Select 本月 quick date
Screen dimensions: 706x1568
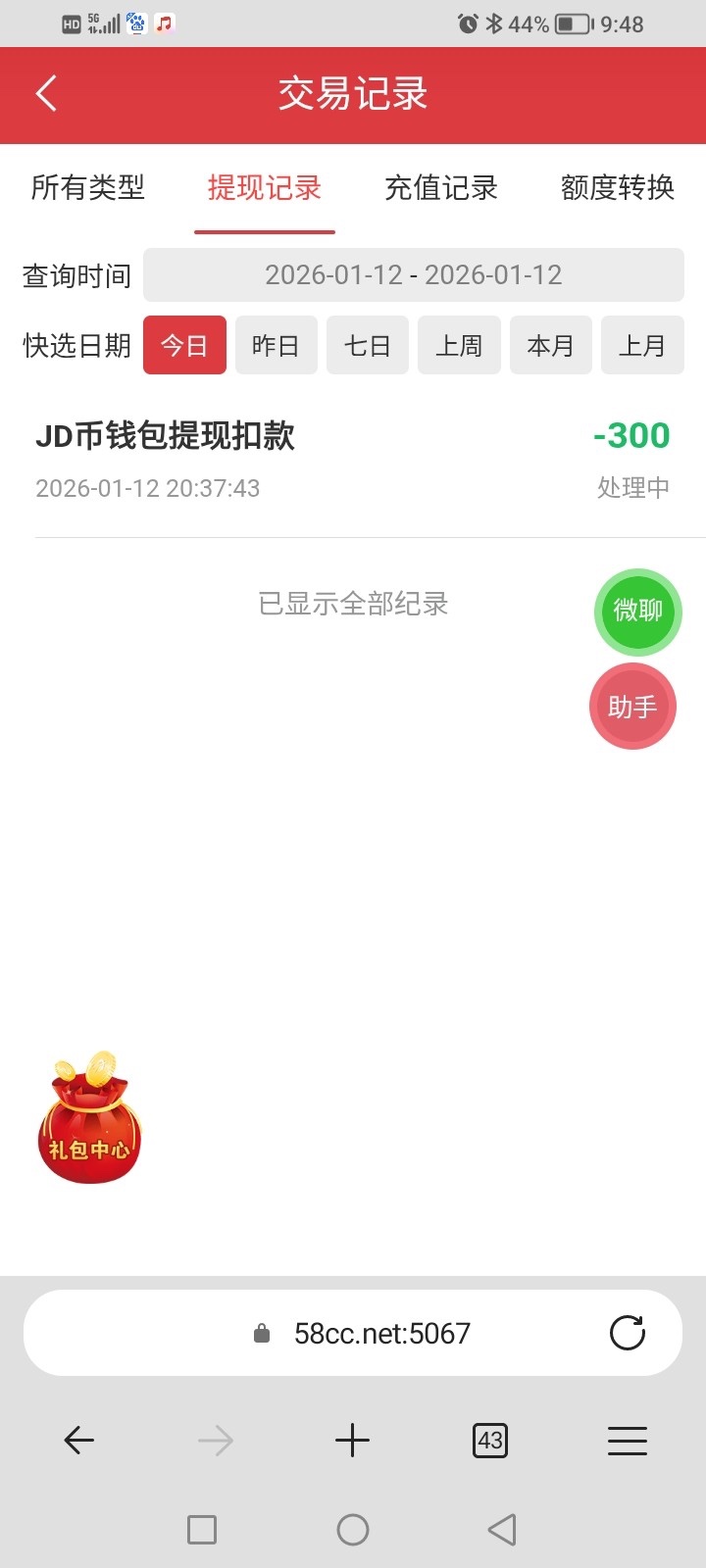pos(550,345)
